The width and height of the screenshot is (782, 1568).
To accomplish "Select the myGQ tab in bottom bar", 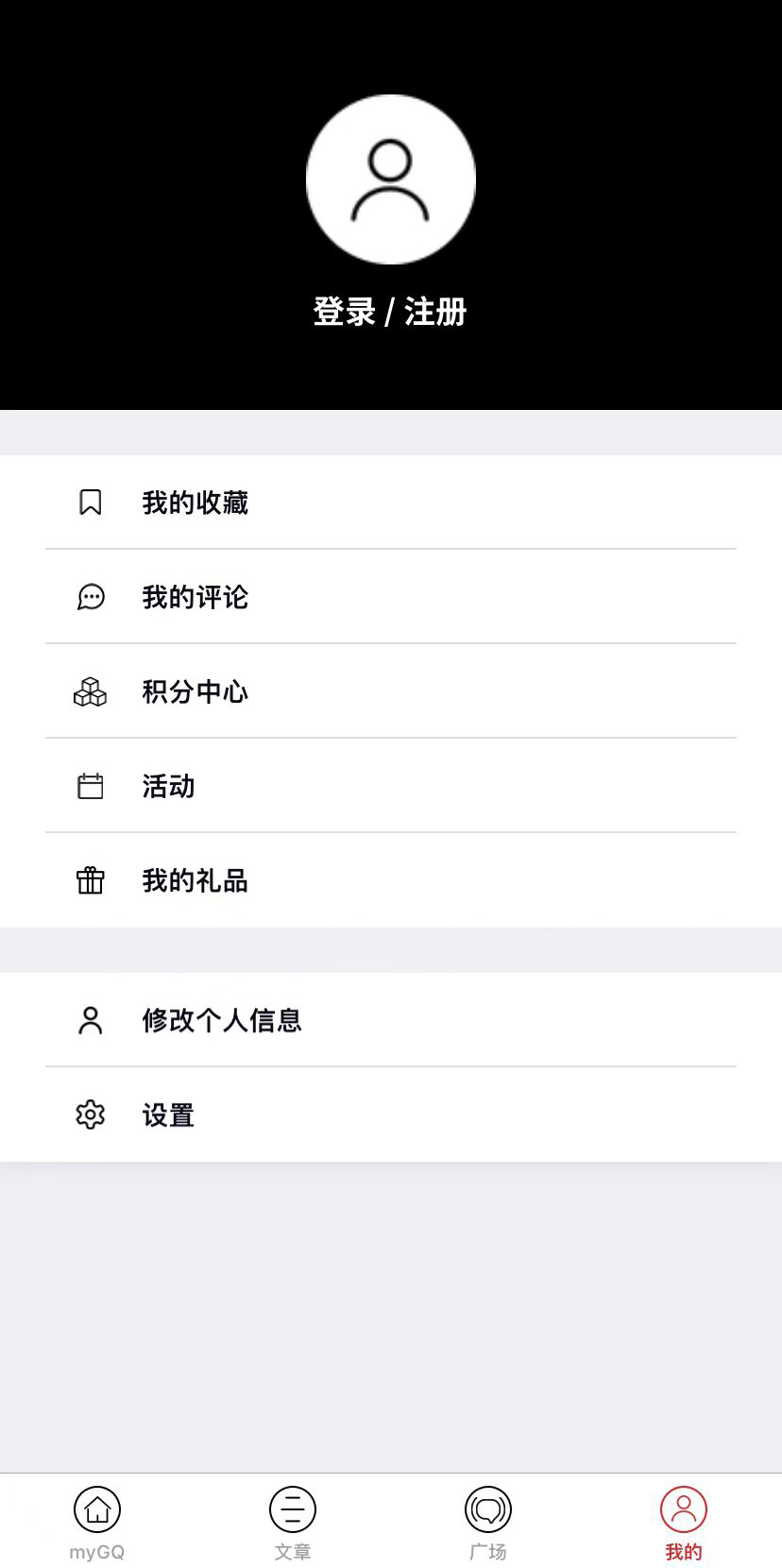I will (x=95, y=1521).
